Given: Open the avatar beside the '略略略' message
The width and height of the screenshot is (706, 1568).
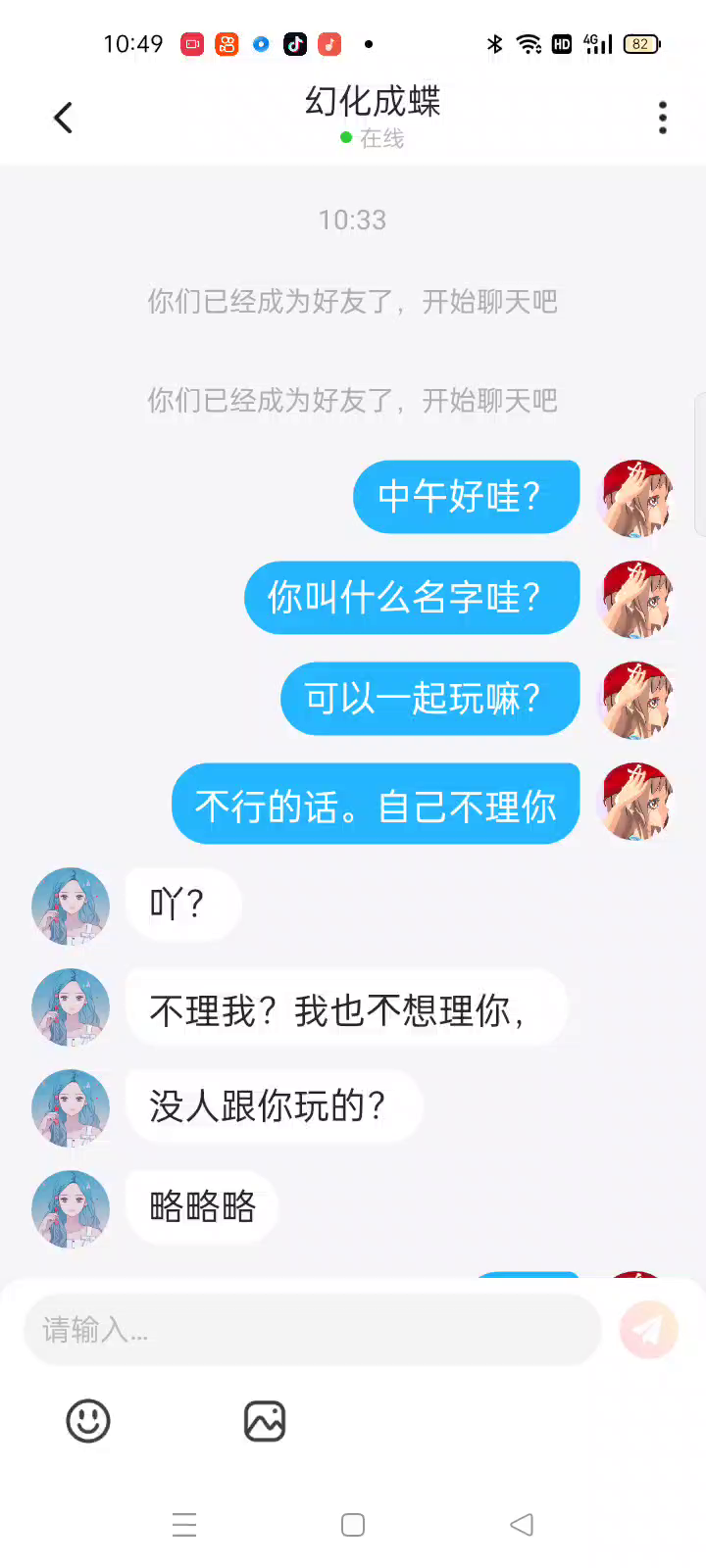Looking at the screenshot, I should pos(71,1209).
